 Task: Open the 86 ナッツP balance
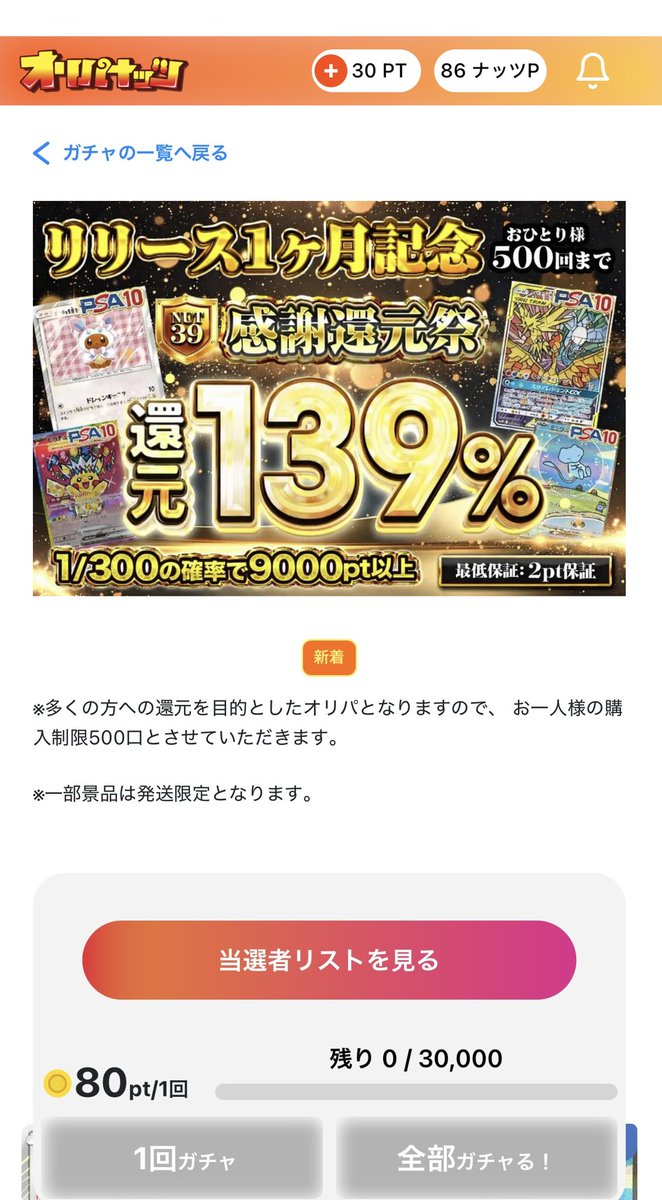(x=491, y=71)
